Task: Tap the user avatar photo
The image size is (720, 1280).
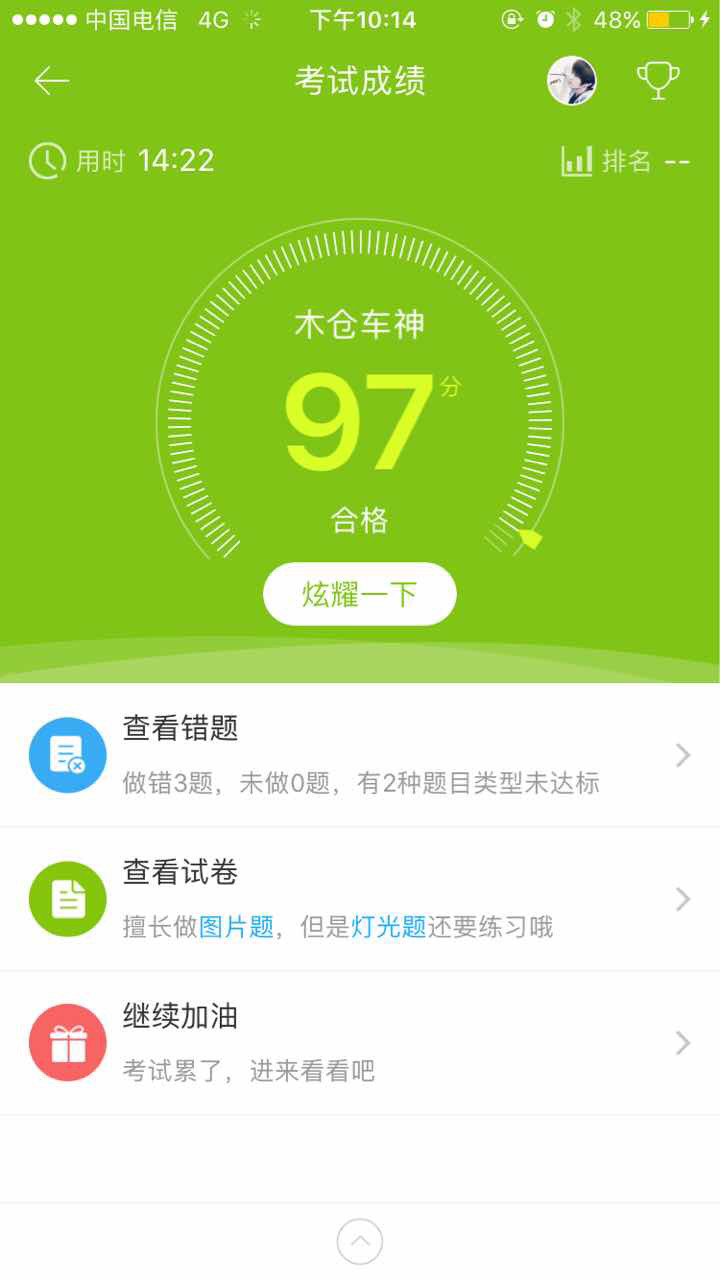Action: [572, 80]
